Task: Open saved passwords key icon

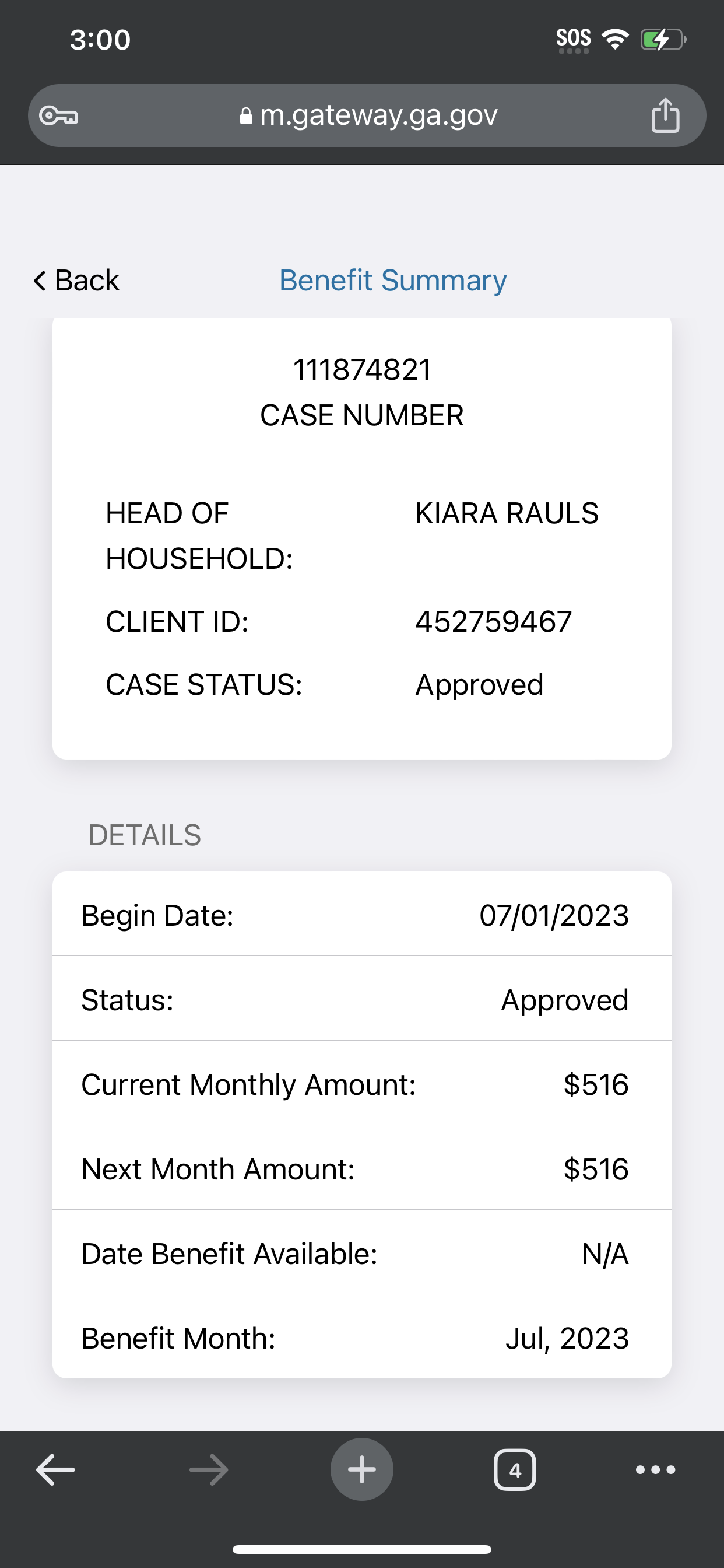Action: click(x=58, y=115)
